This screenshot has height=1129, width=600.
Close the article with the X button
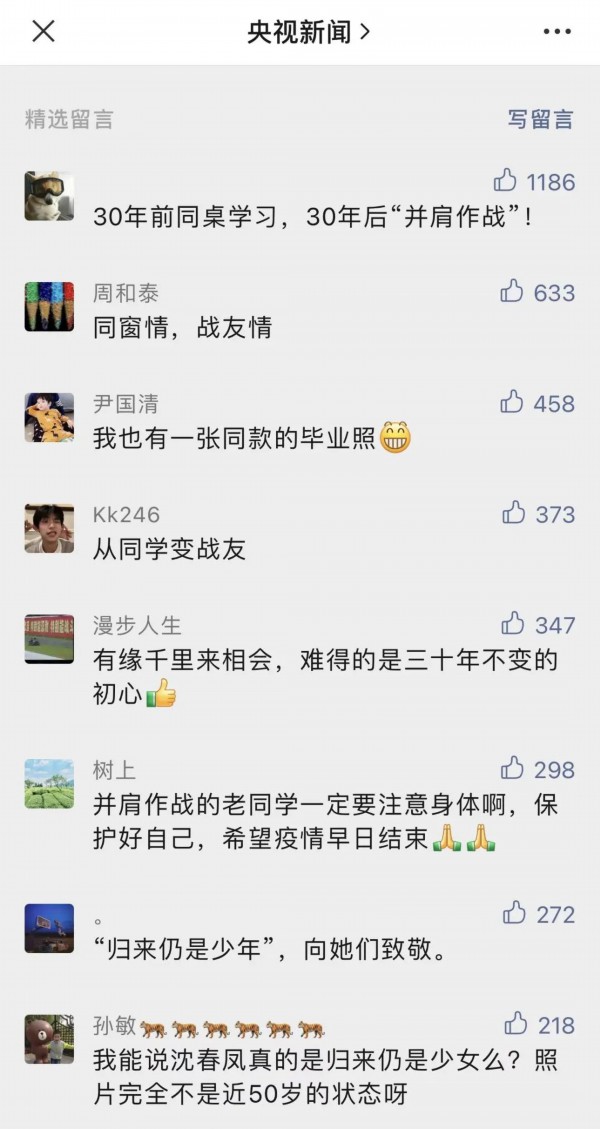pos(43,32)
